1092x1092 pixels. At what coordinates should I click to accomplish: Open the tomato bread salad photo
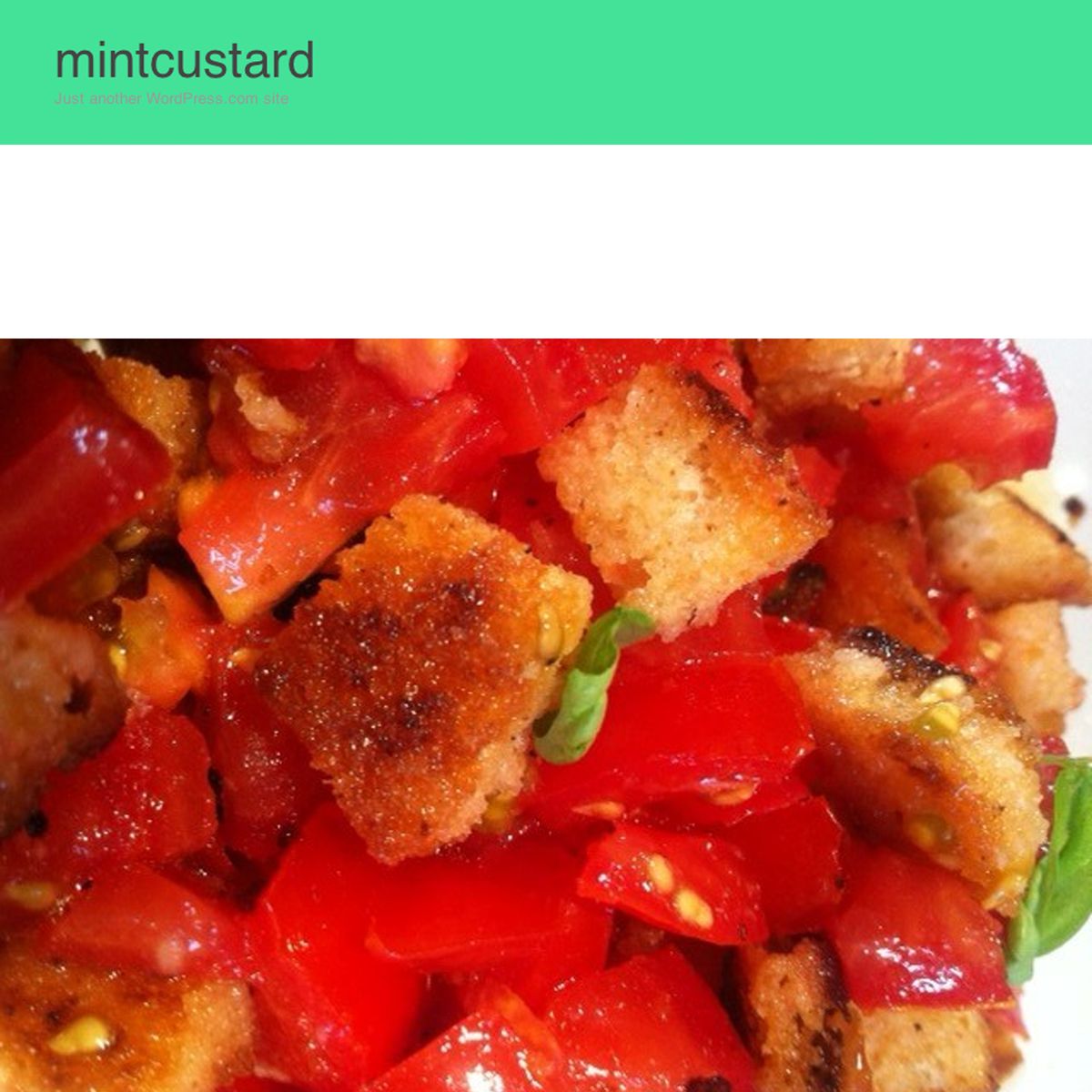click(x=546, y=714)
